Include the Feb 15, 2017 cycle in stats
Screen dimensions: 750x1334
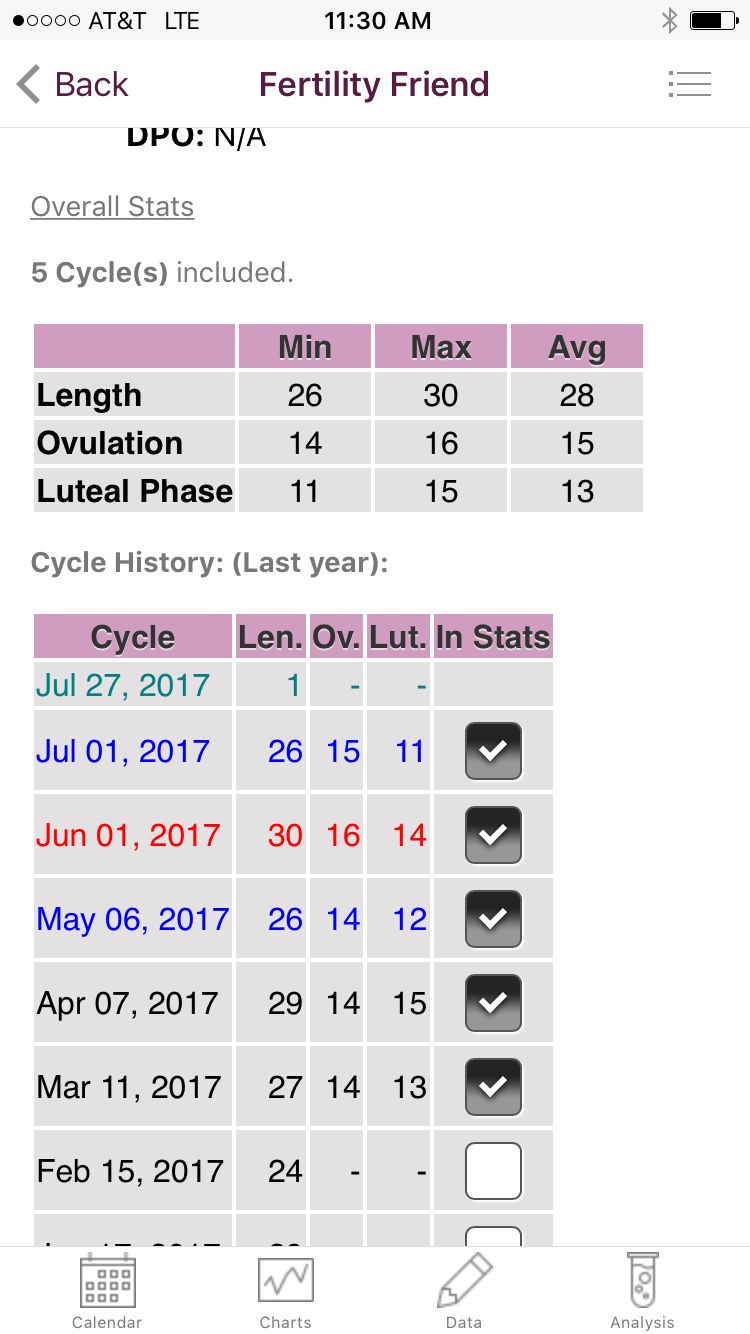[493, 1171]
